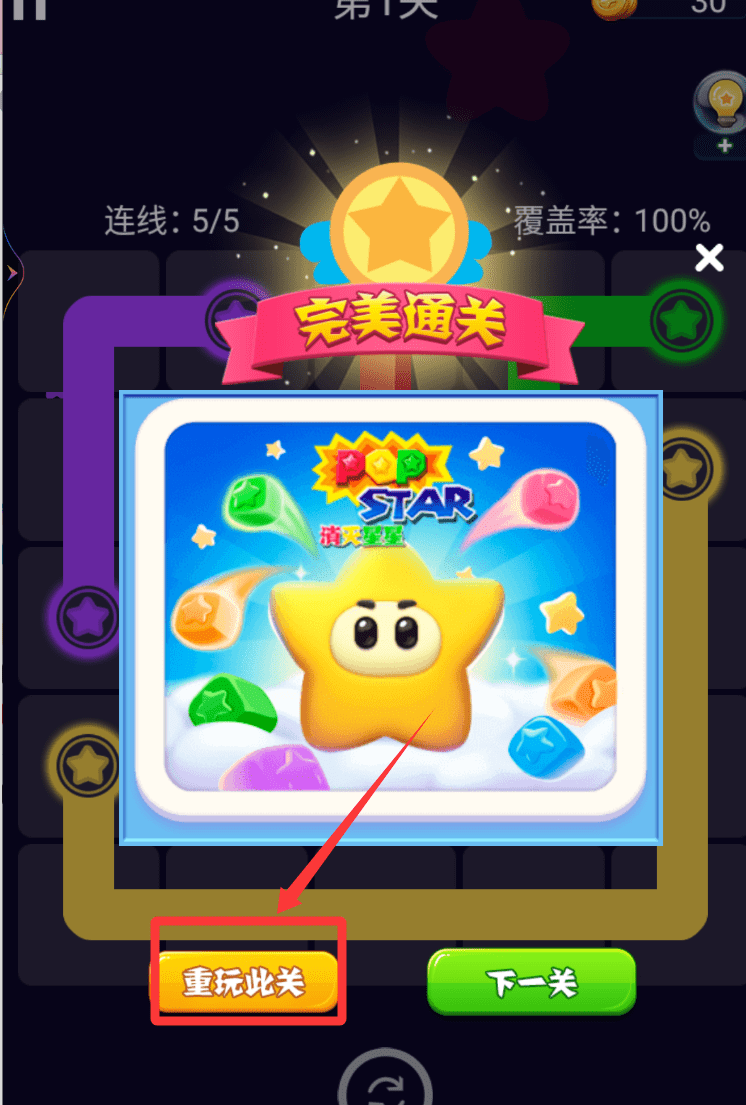Tap the lightbulb hint icon
Screen dimensions: 746x1105
[x=719, y=108]
